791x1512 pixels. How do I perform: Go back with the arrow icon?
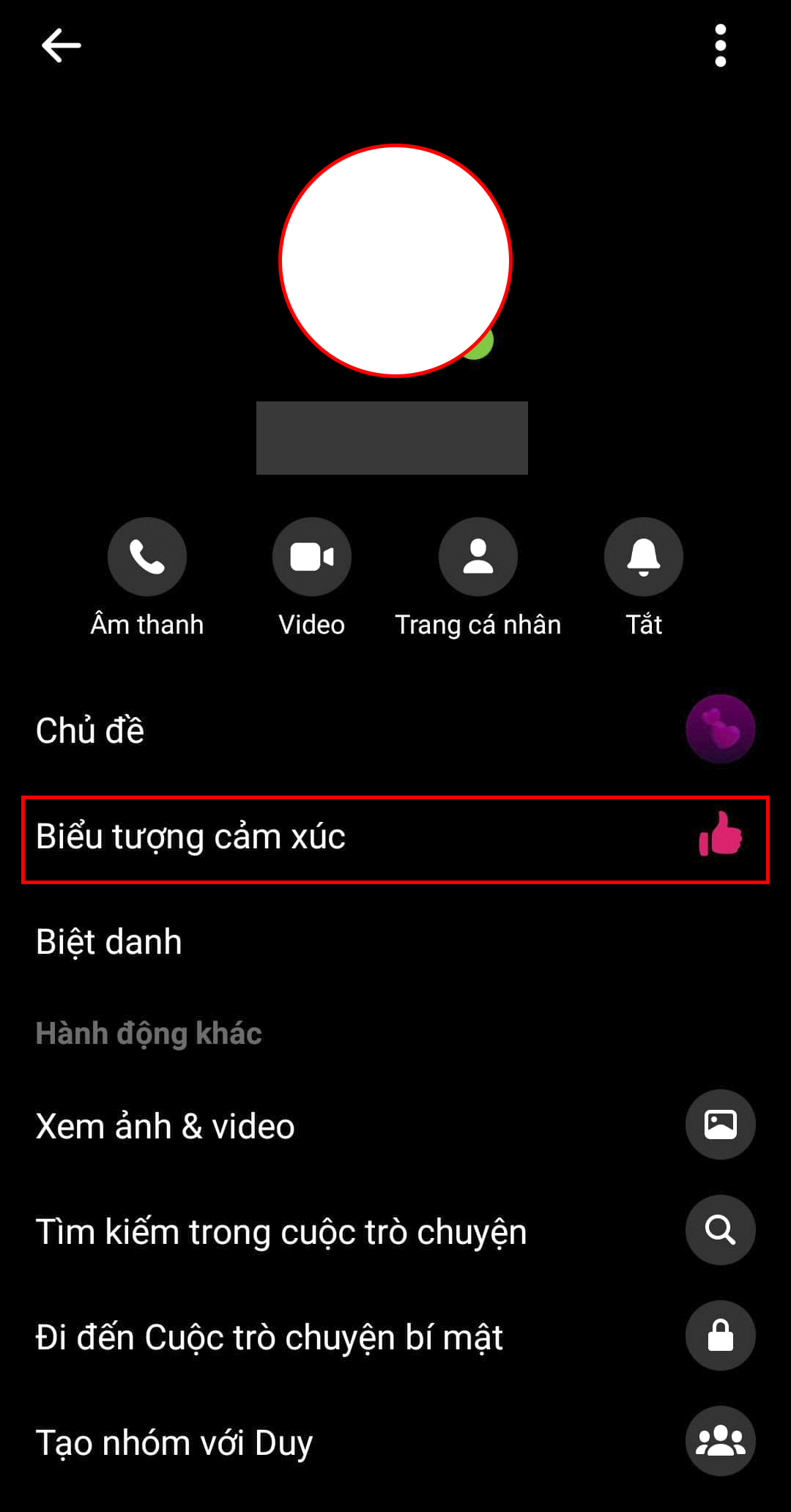[61, 45]
